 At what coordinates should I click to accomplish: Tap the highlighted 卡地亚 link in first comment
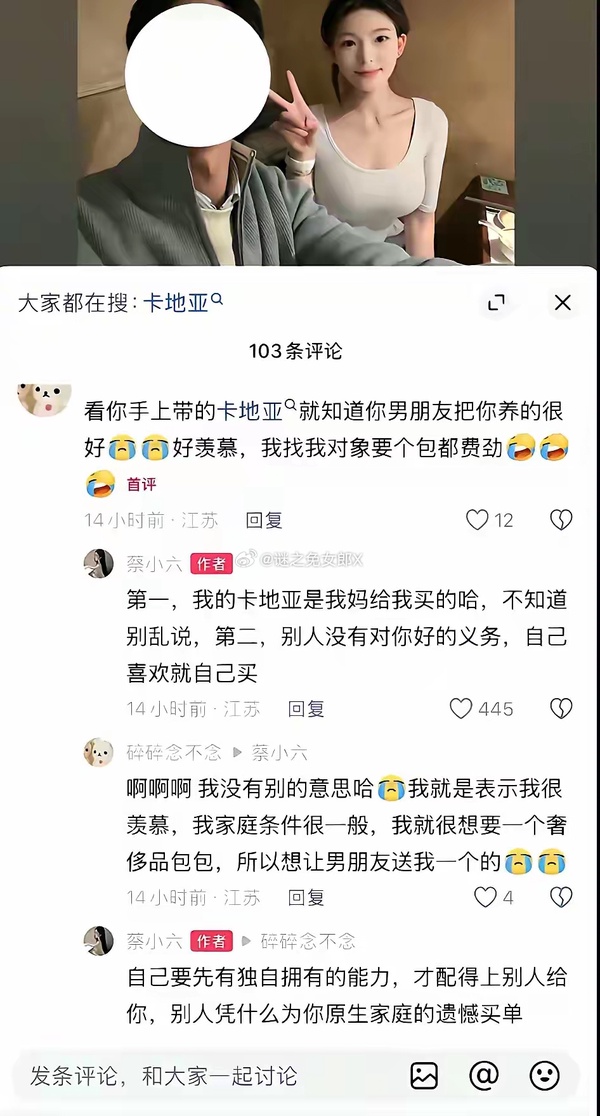click(251, 408)
